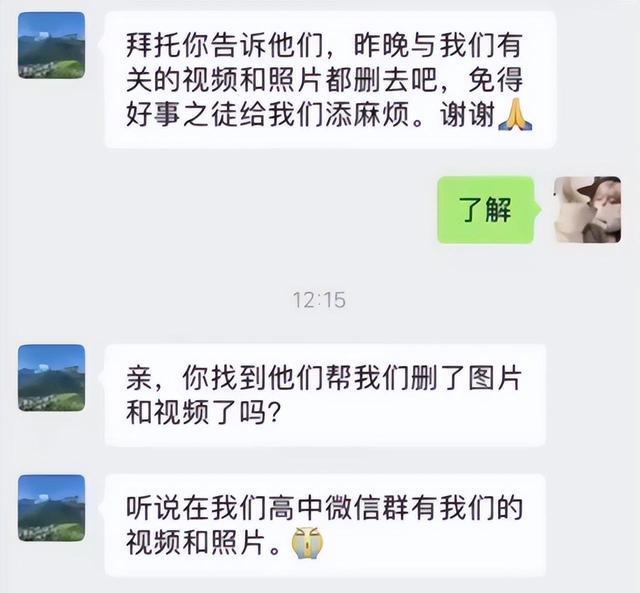The width and height of the screenshot is (640, 593).
Task: Tap the avatar beside 亲，你找到他们 message
Action: click(x=51, y=378)
